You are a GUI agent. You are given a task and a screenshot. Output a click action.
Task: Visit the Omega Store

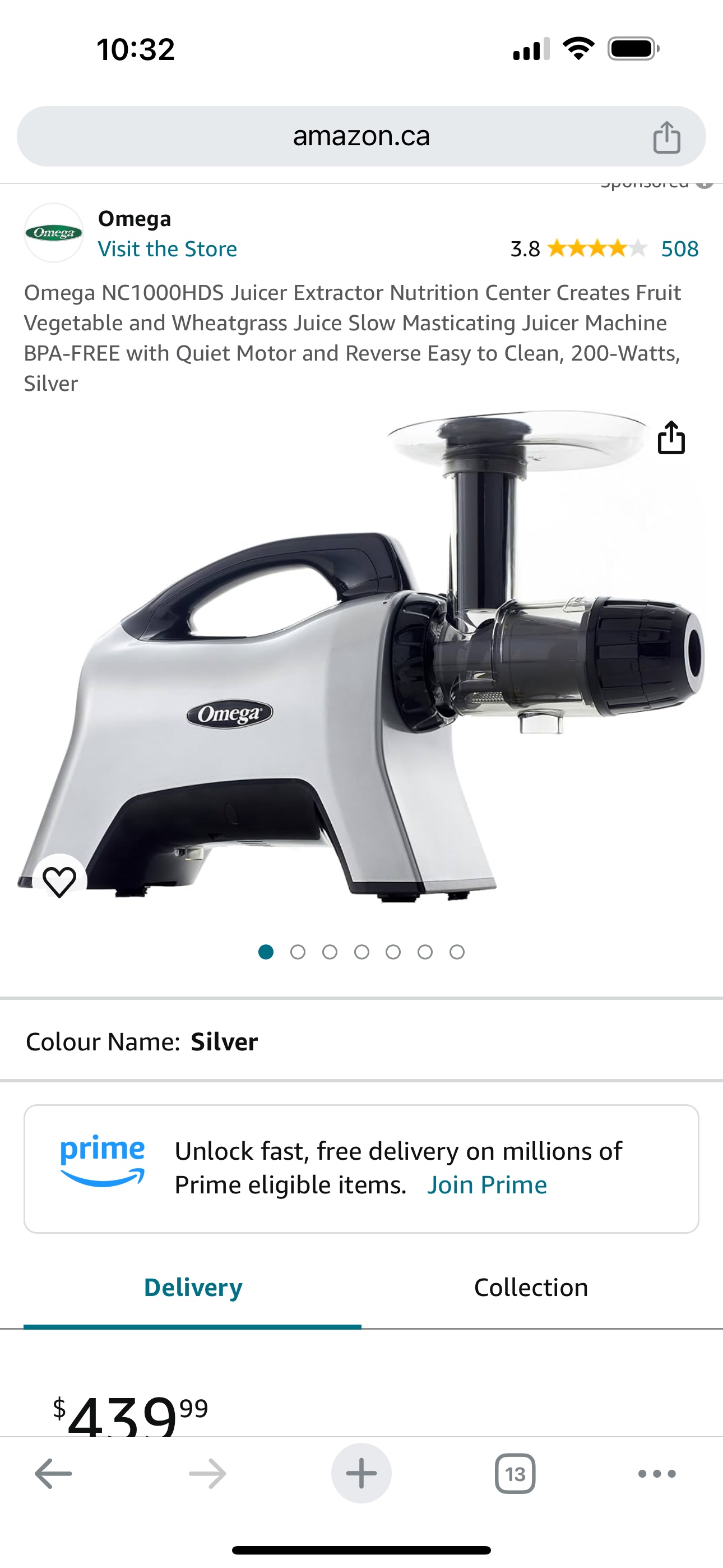click(168, 249)
